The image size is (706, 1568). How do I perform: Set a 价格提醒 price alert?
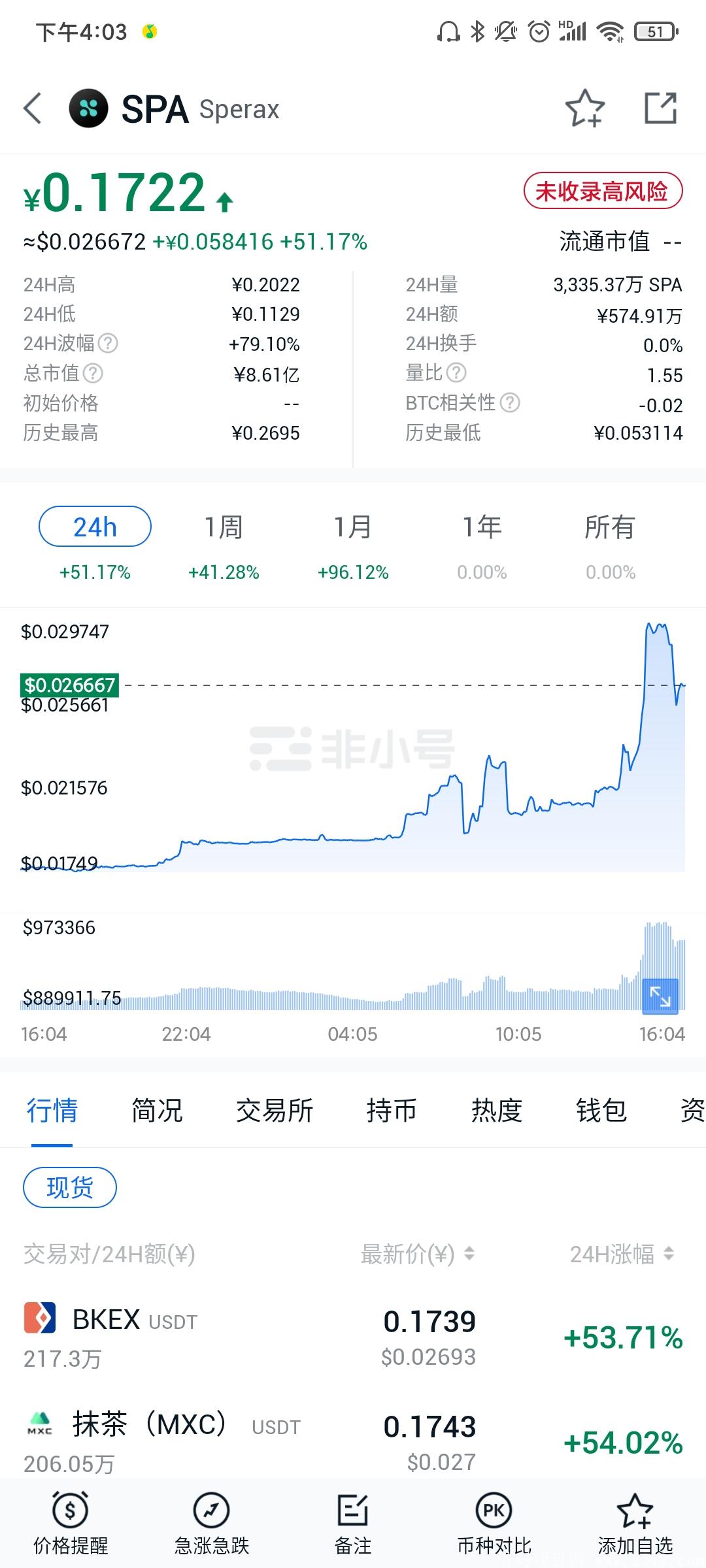(x=71, y=1523)
